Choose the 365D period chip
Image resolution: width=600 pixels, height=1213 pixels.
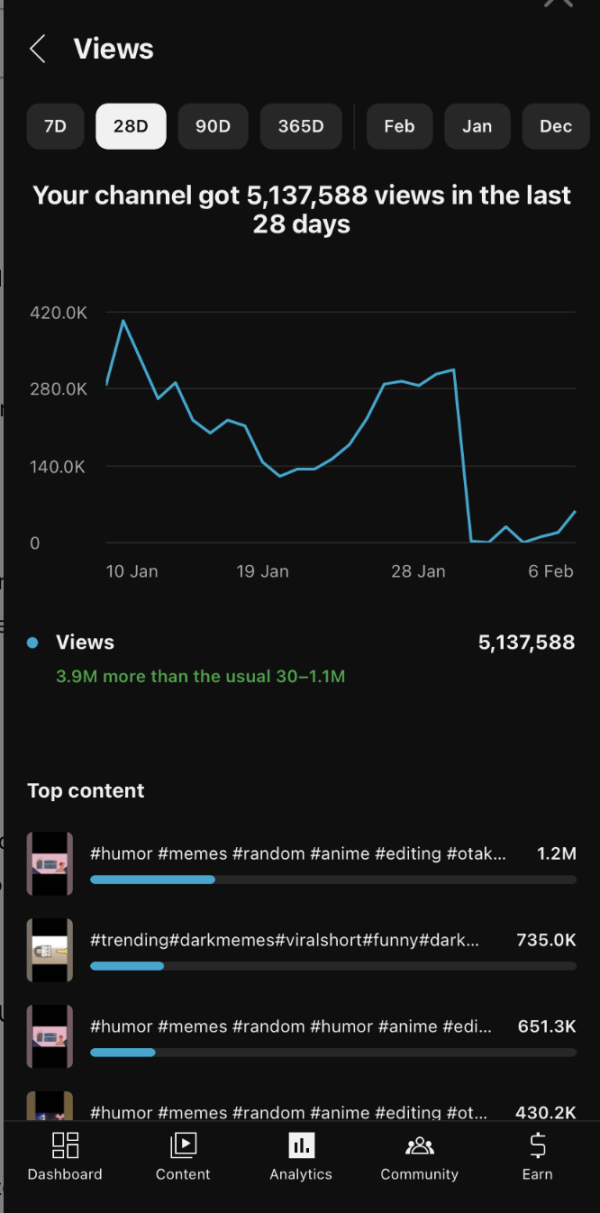pyautogui.click(x=301, y=126)
